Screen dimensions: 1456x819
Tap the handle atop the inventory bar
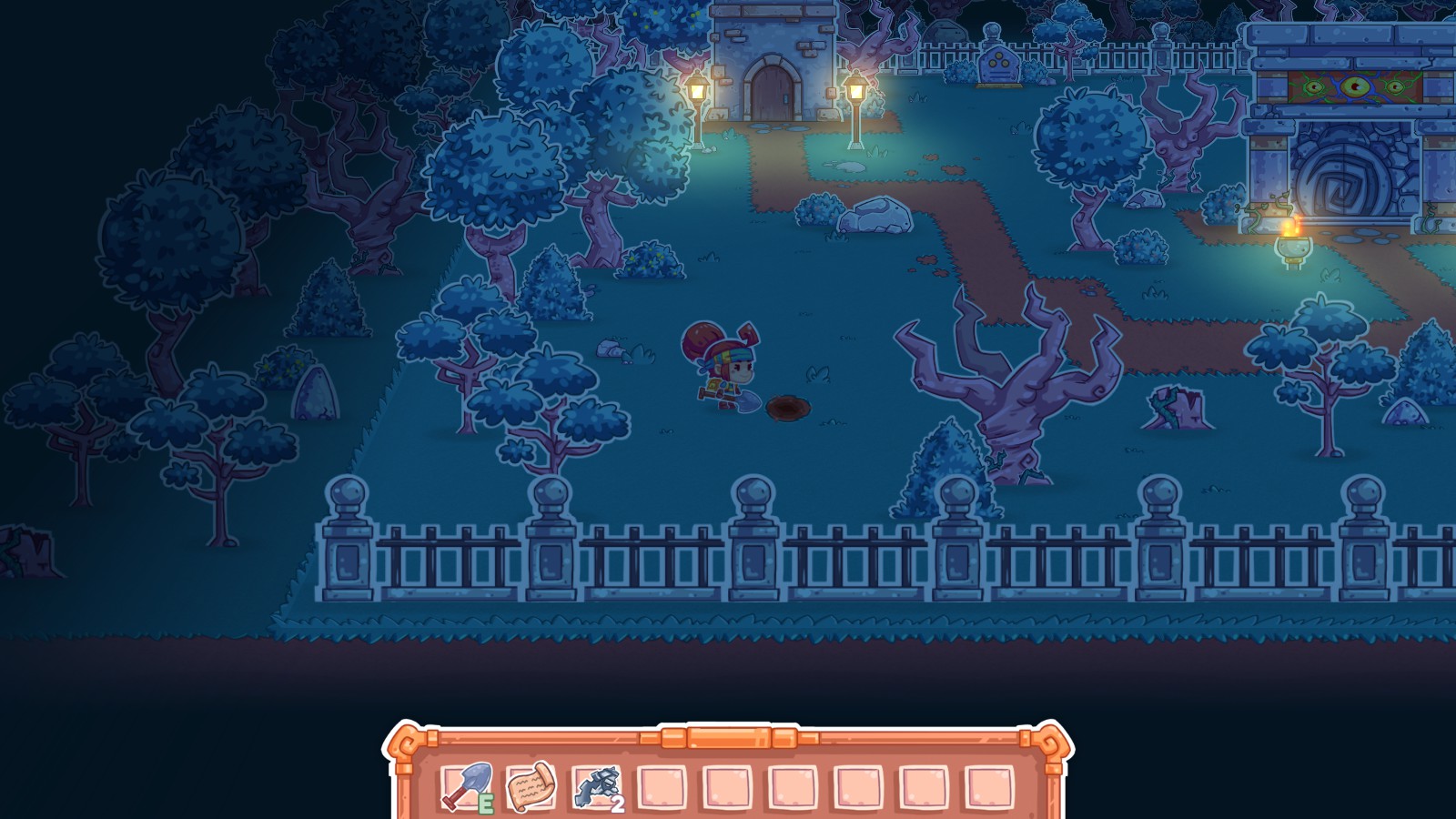coord(727,735)
